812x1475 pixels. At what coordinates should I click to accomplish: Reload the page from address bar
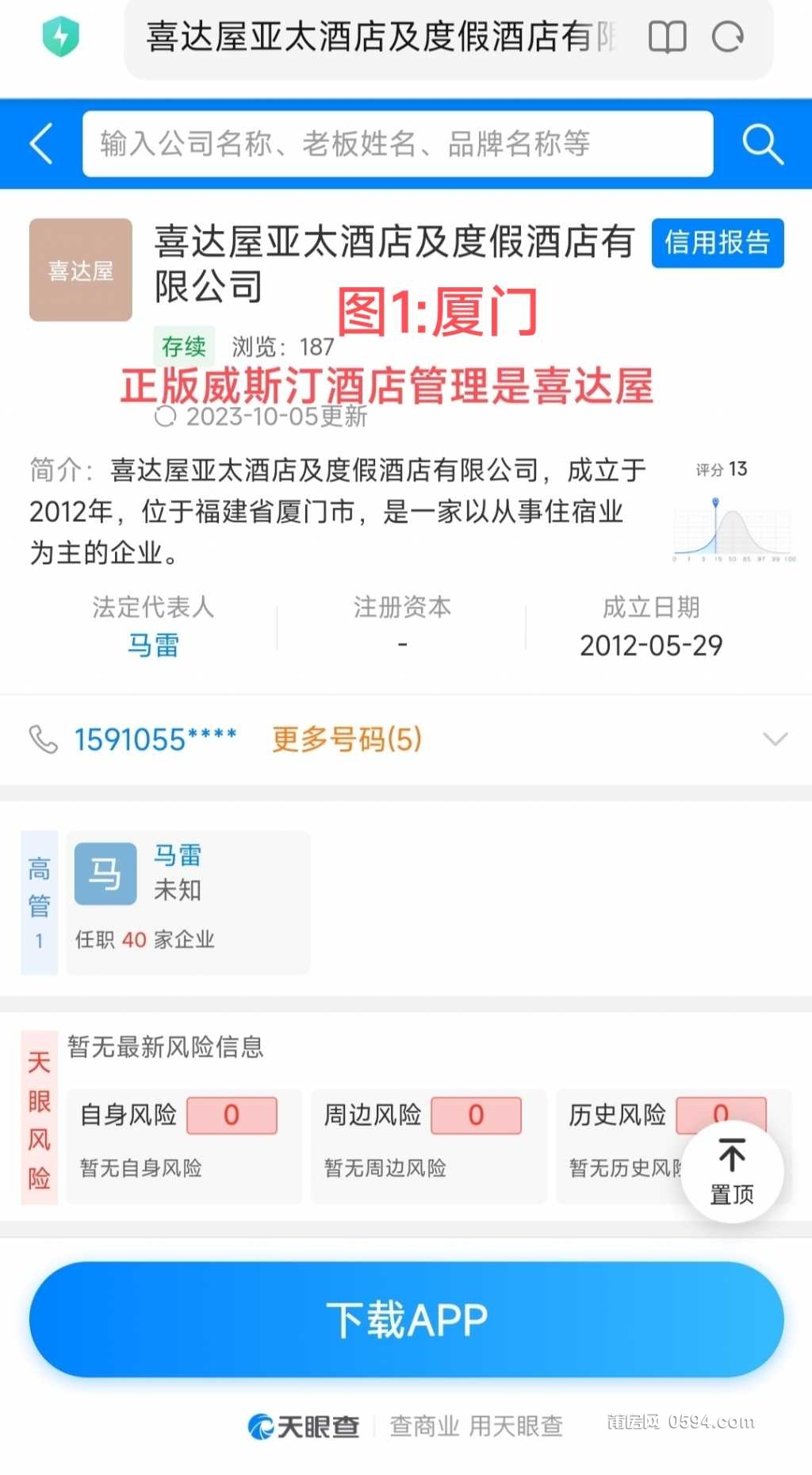(x=727, y=36)
